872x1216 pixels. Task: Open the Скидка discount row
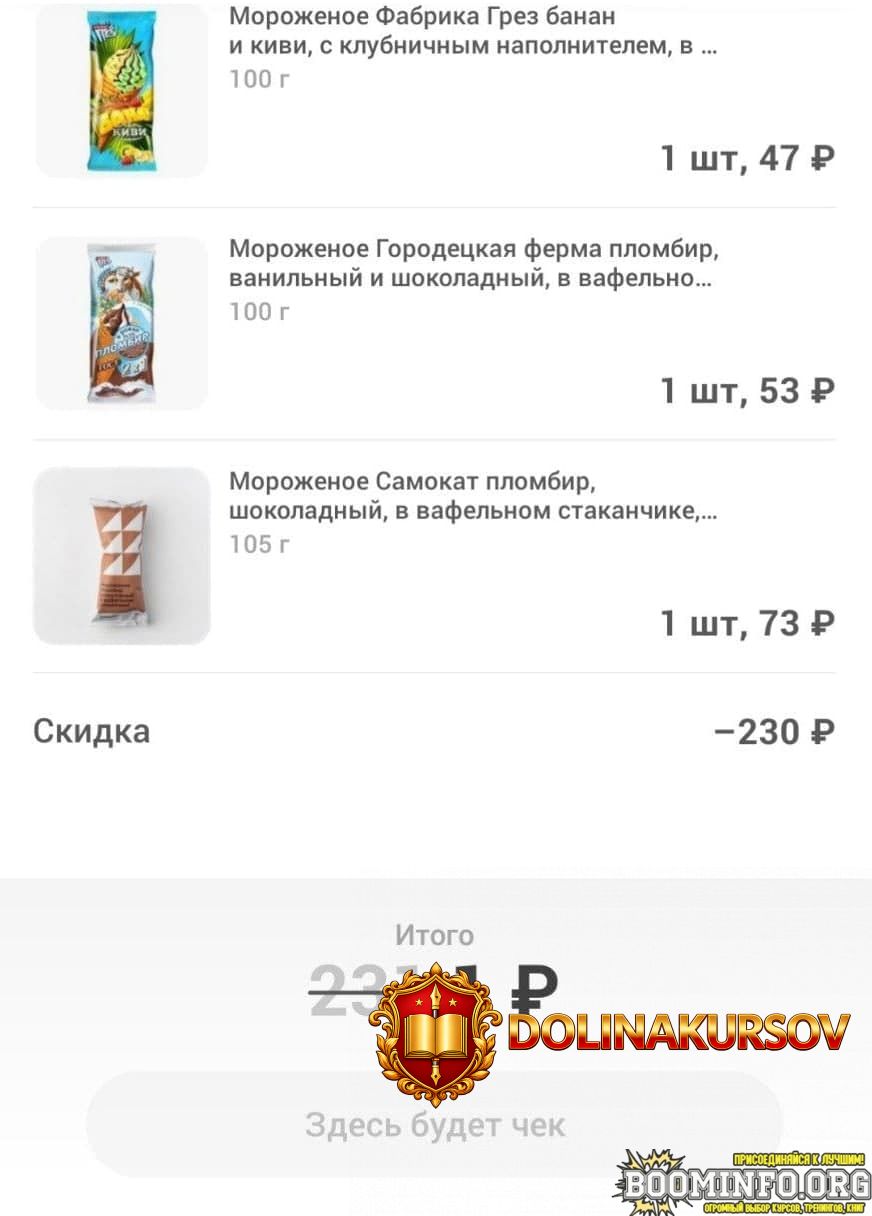click(90, 731)
